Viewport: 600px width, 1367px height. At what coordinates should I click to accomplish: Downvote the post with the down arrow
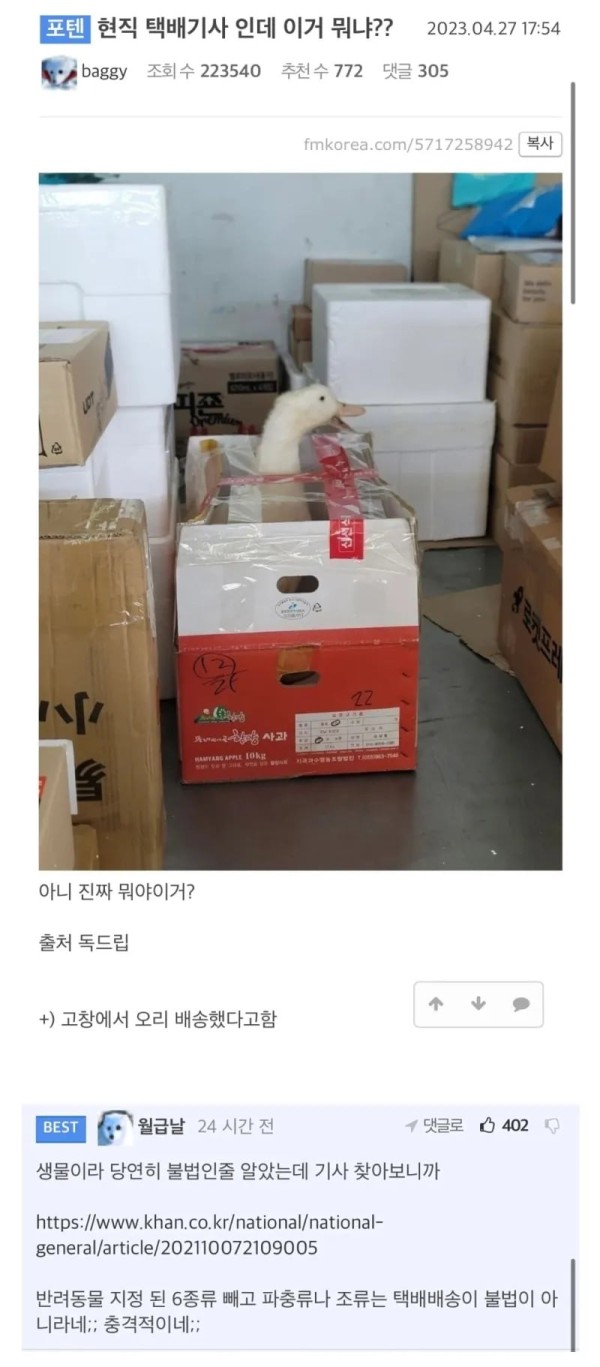pos(478,1004)
